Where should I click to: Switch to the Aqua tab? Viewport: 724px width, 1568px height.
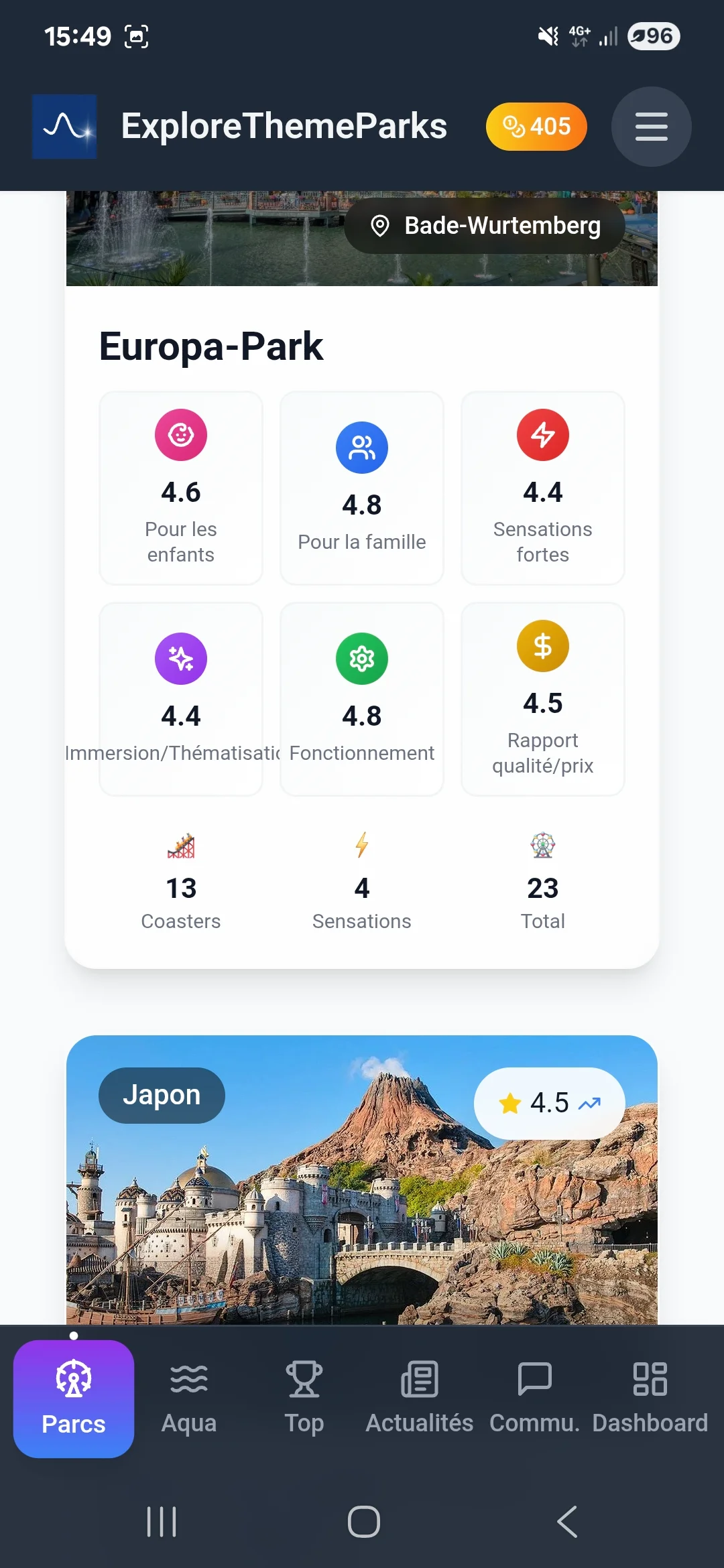tap(189, 1399)
